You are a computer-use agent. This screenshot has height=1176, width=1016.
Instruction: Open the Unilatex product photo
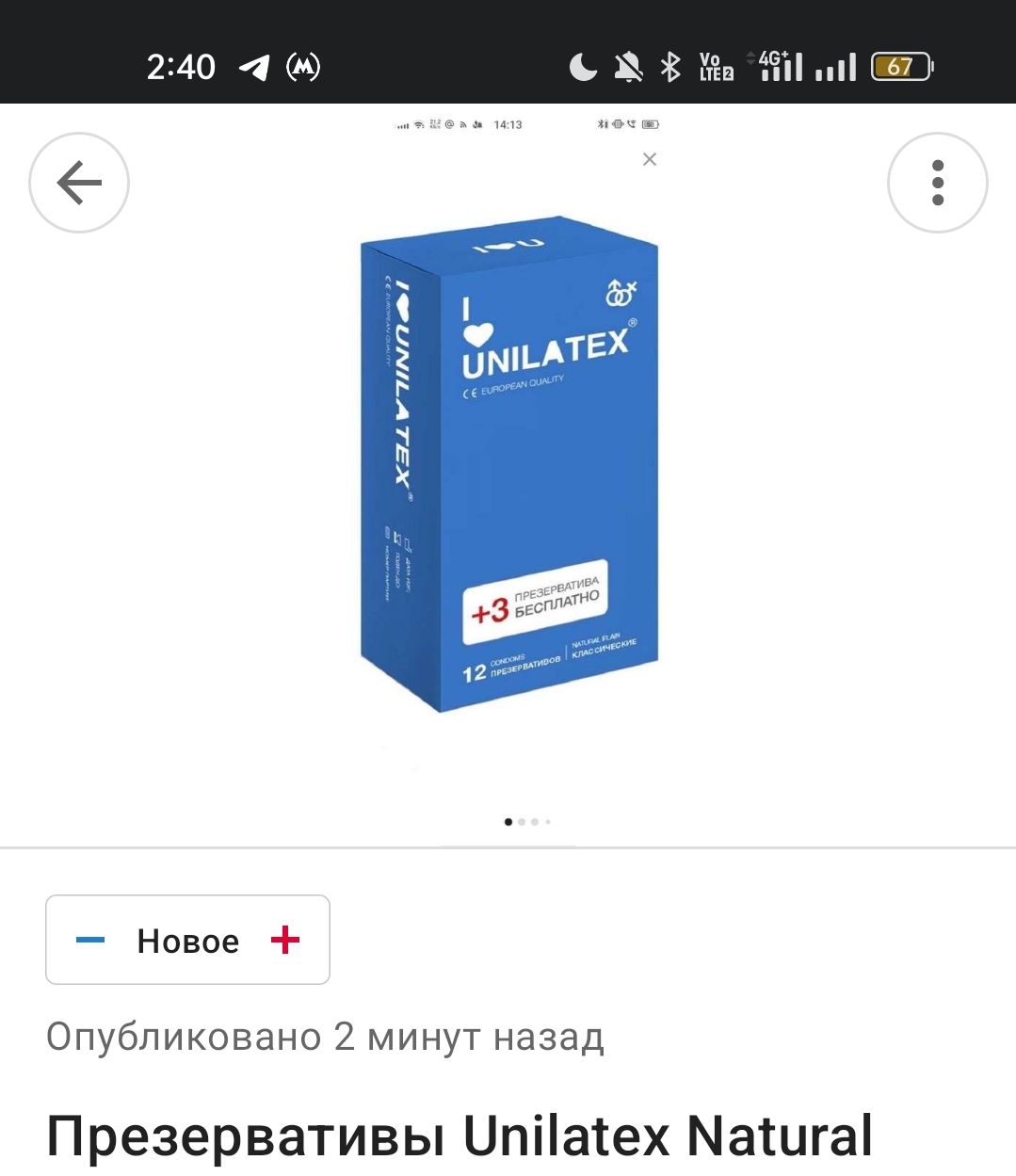(x=508, y=466)
